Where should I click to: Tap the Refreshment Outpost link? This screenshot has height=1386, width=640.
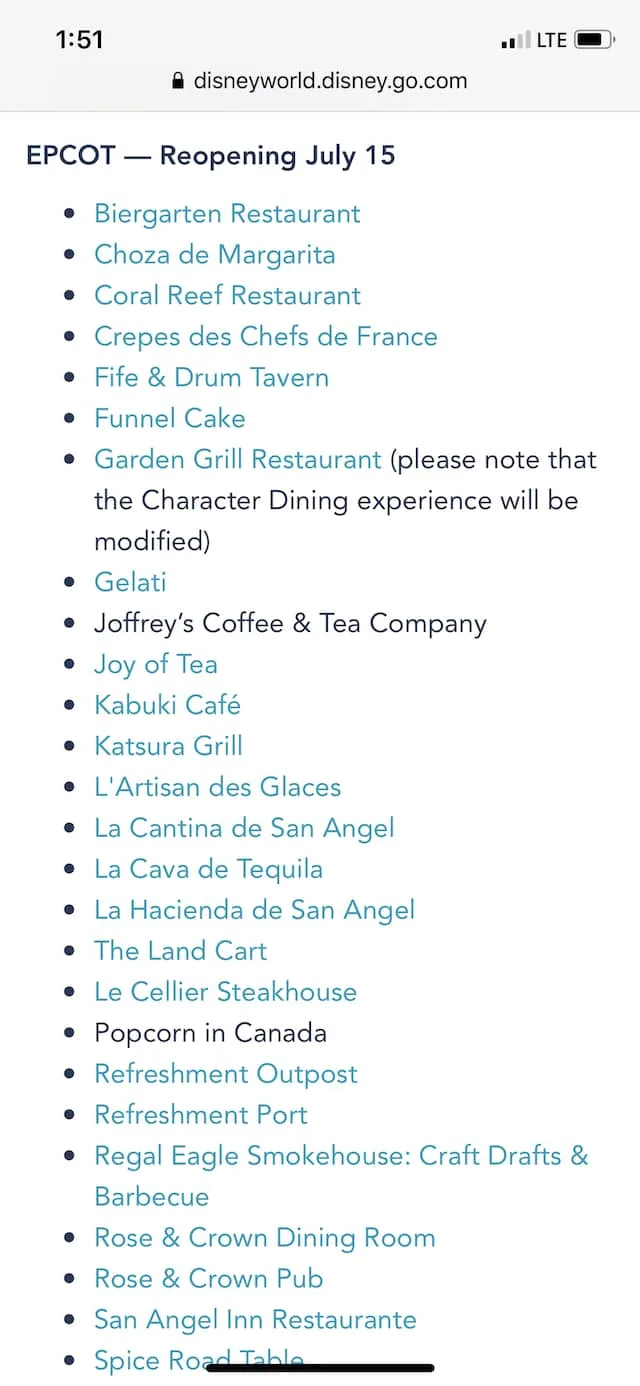[225, 1075]
